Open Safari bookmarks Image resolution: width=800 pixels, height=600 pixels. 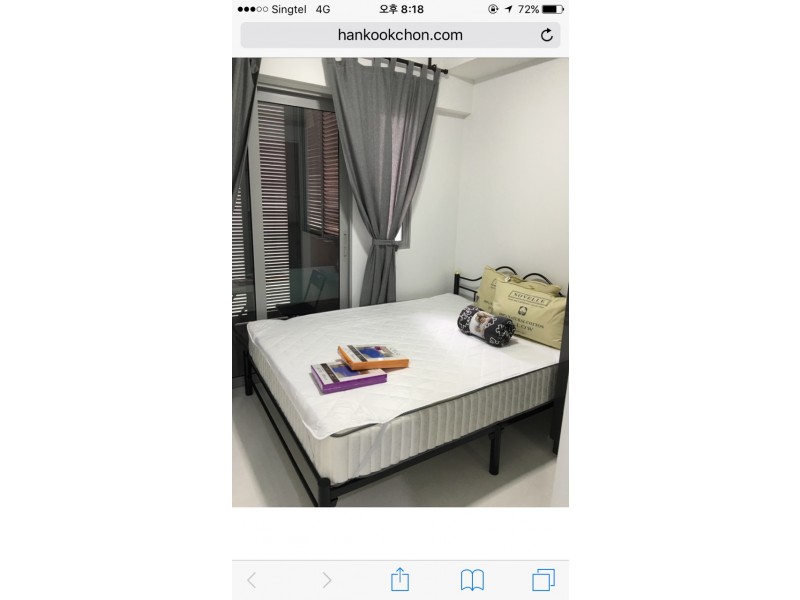(x=472, y=580)
